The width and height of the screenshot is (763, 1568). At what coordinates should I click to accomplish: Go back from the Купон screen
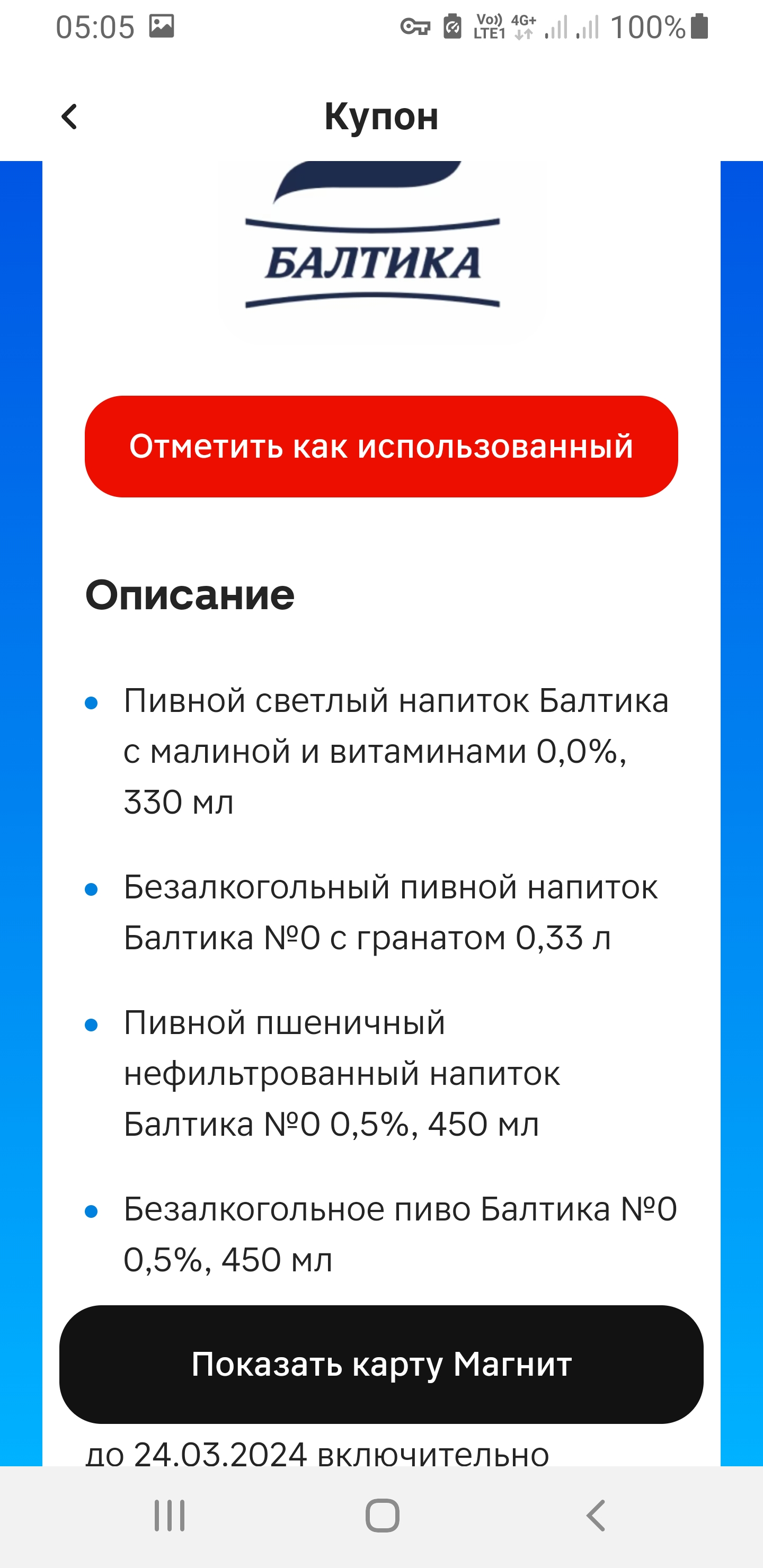pyautogui.click(x=69, y=116)
